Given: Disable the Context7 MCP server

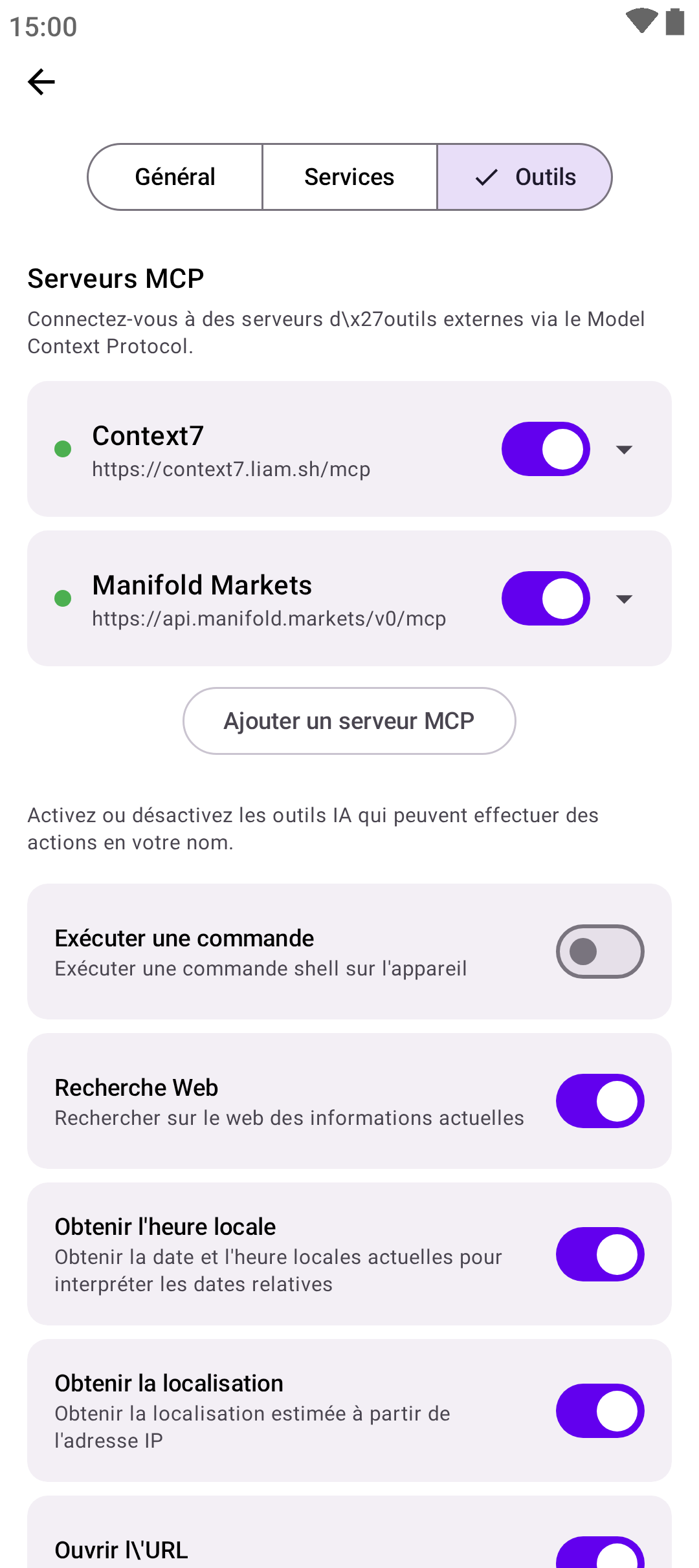Looking at the screenshot, I should [546, 449].
